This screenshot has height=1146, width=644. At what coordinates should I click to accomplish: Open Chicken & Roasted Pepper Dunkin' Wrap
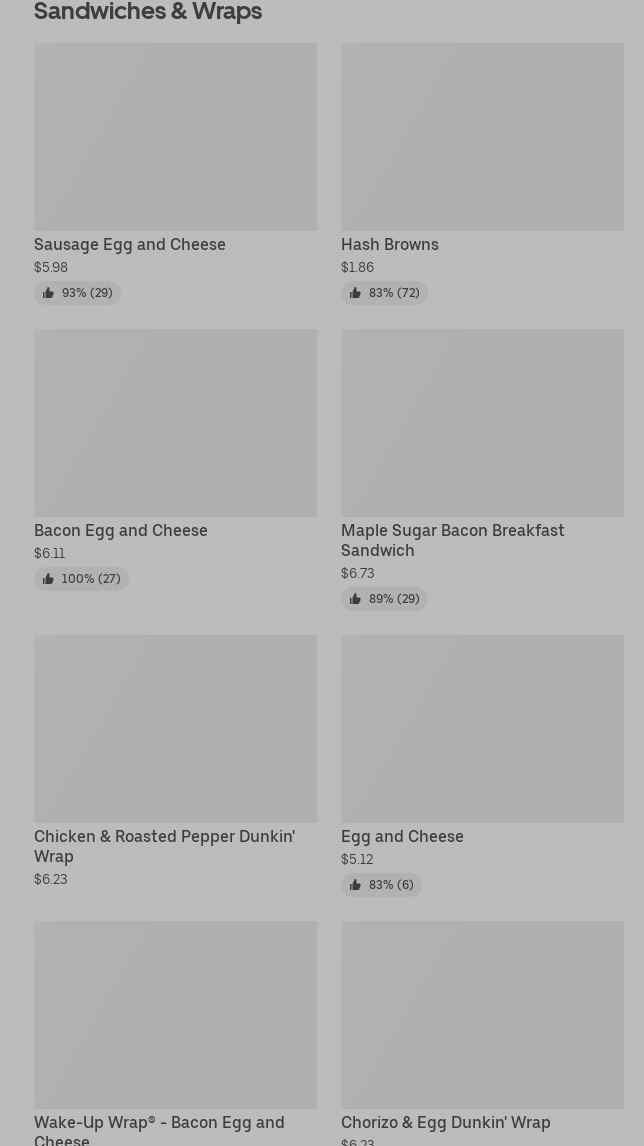click(x=175, y=762)
